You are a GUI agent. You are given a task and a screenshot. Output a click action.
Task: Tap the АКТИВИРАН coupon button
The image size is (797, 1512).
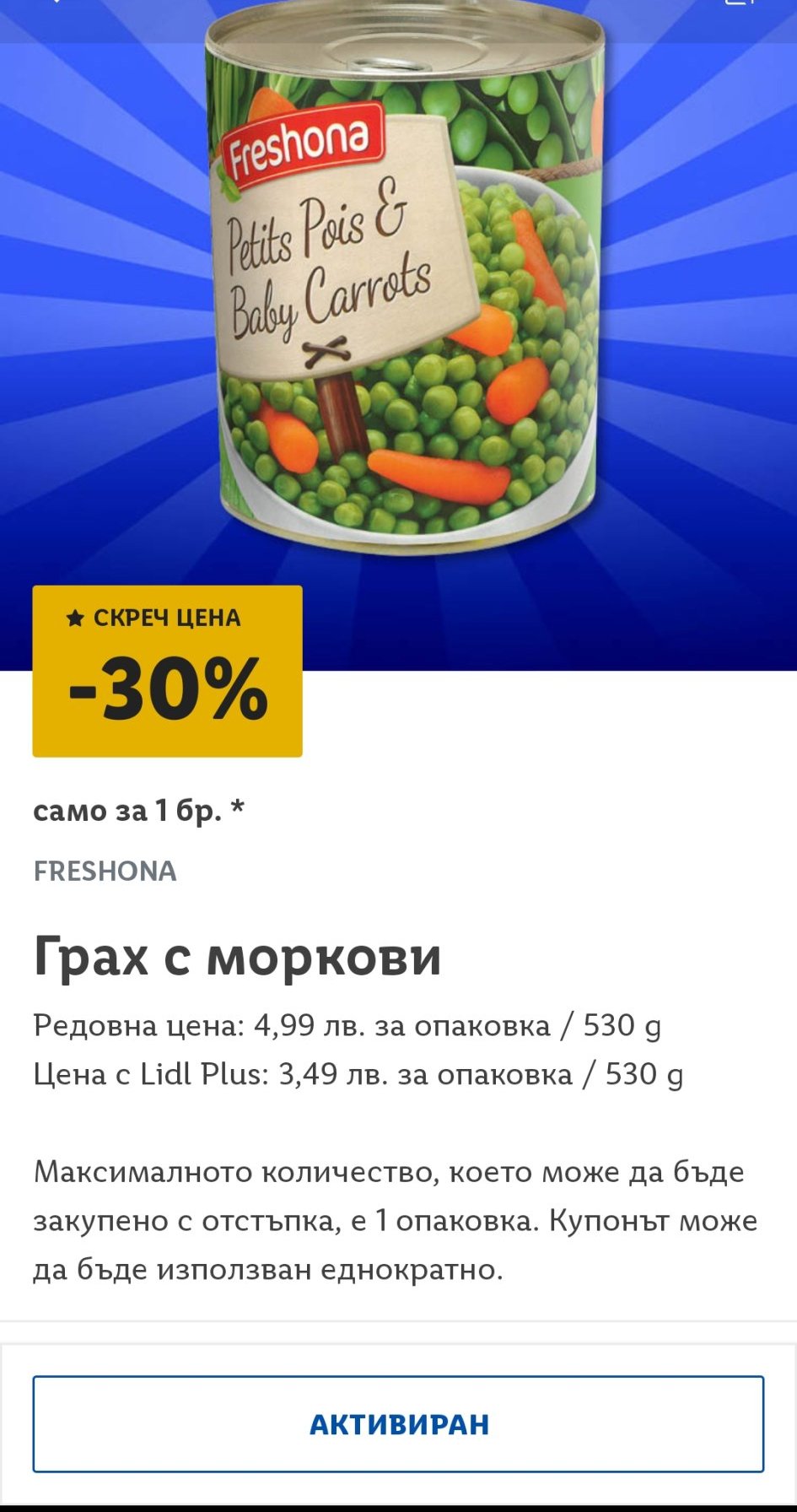click(x=398, y=1424)
